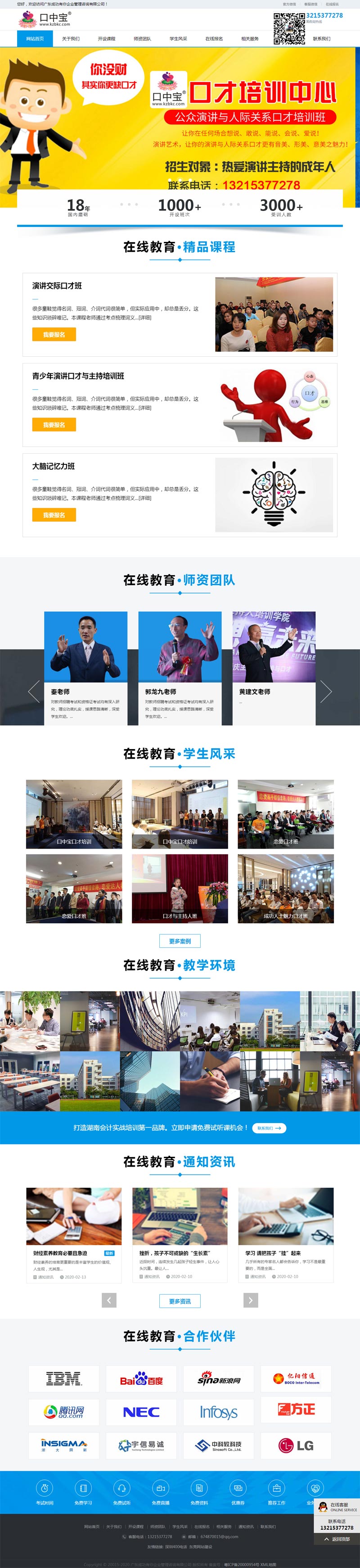Tap 更多案例 button
Viewport: 360px width, 1568px height.
tap(180, 941)
